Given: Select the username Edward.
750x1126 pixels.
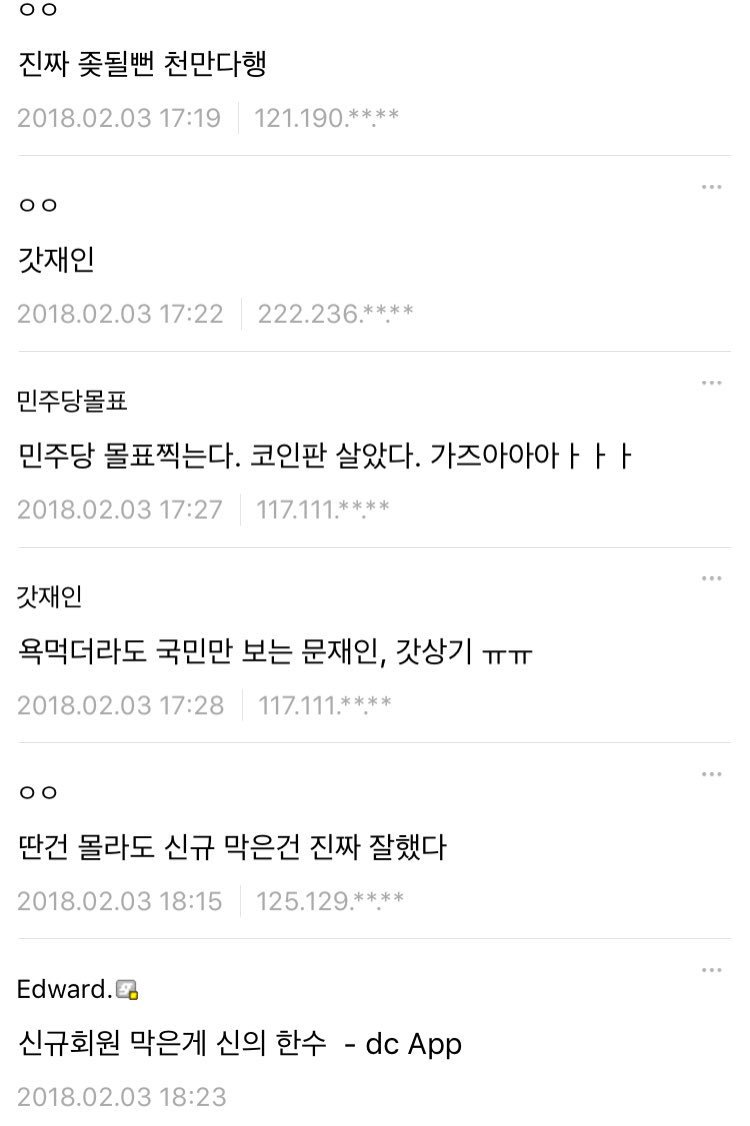Looking at the screenshot, I should (60, 990).
